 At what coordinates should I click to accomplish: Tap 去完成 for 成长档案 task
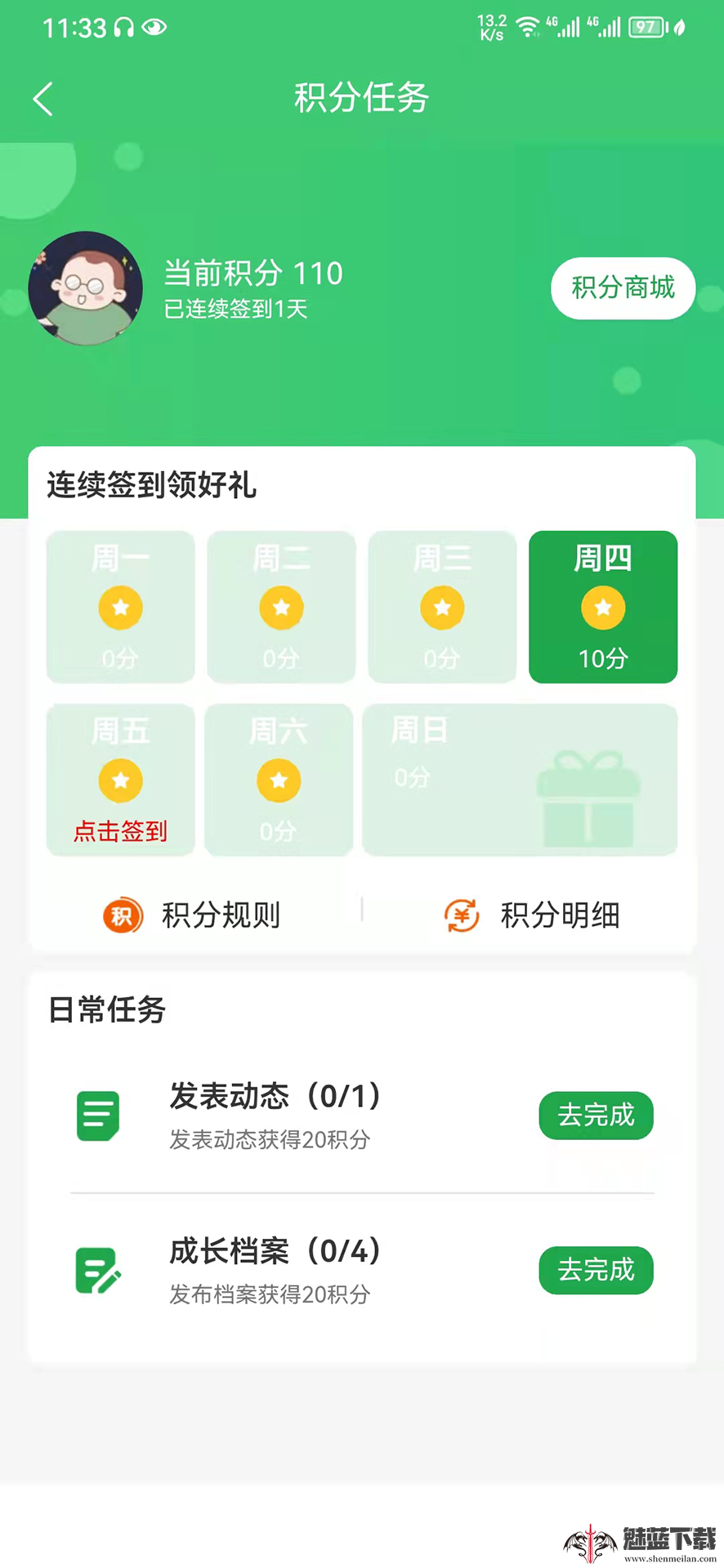point(596,1270)
